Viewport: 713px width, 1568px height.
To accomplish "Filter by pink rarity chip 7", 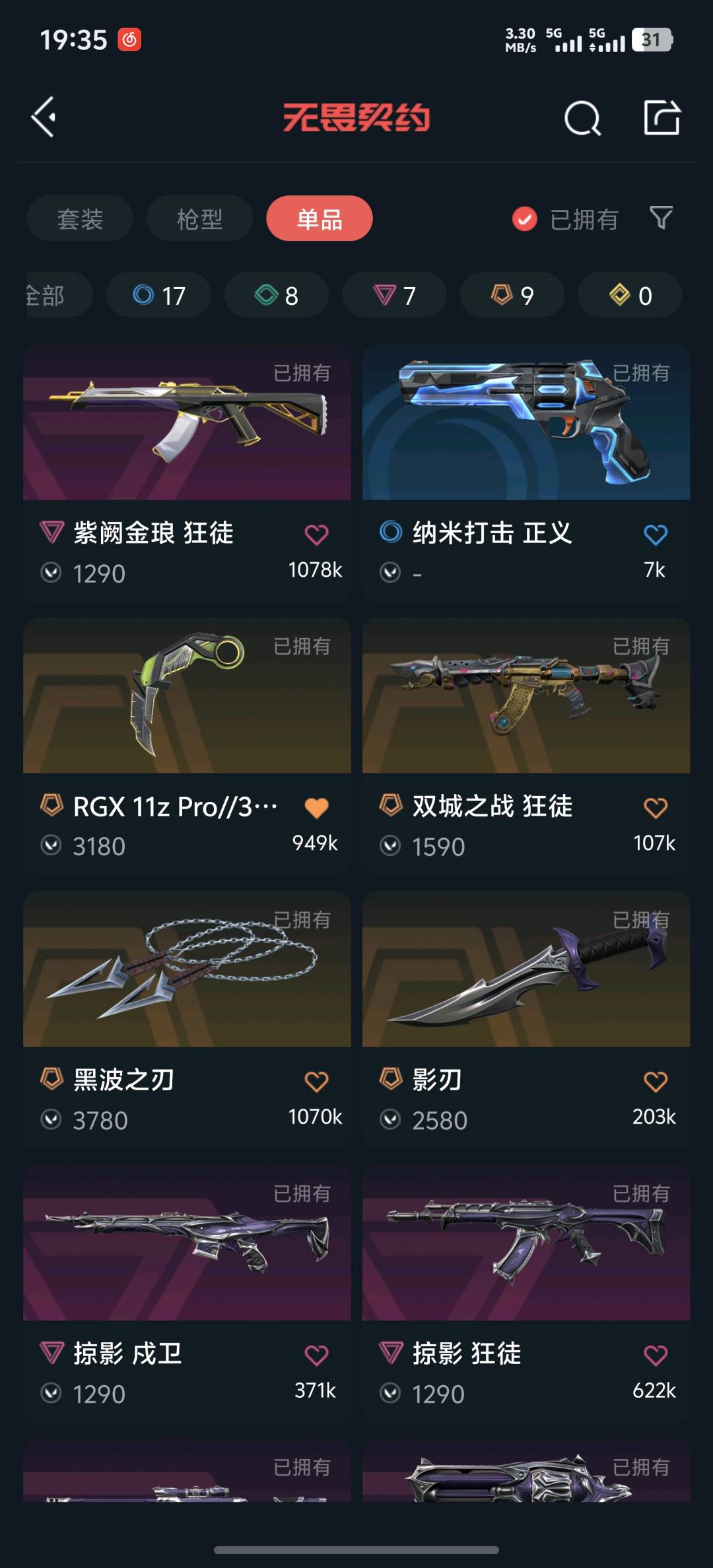I will (394, 295).
